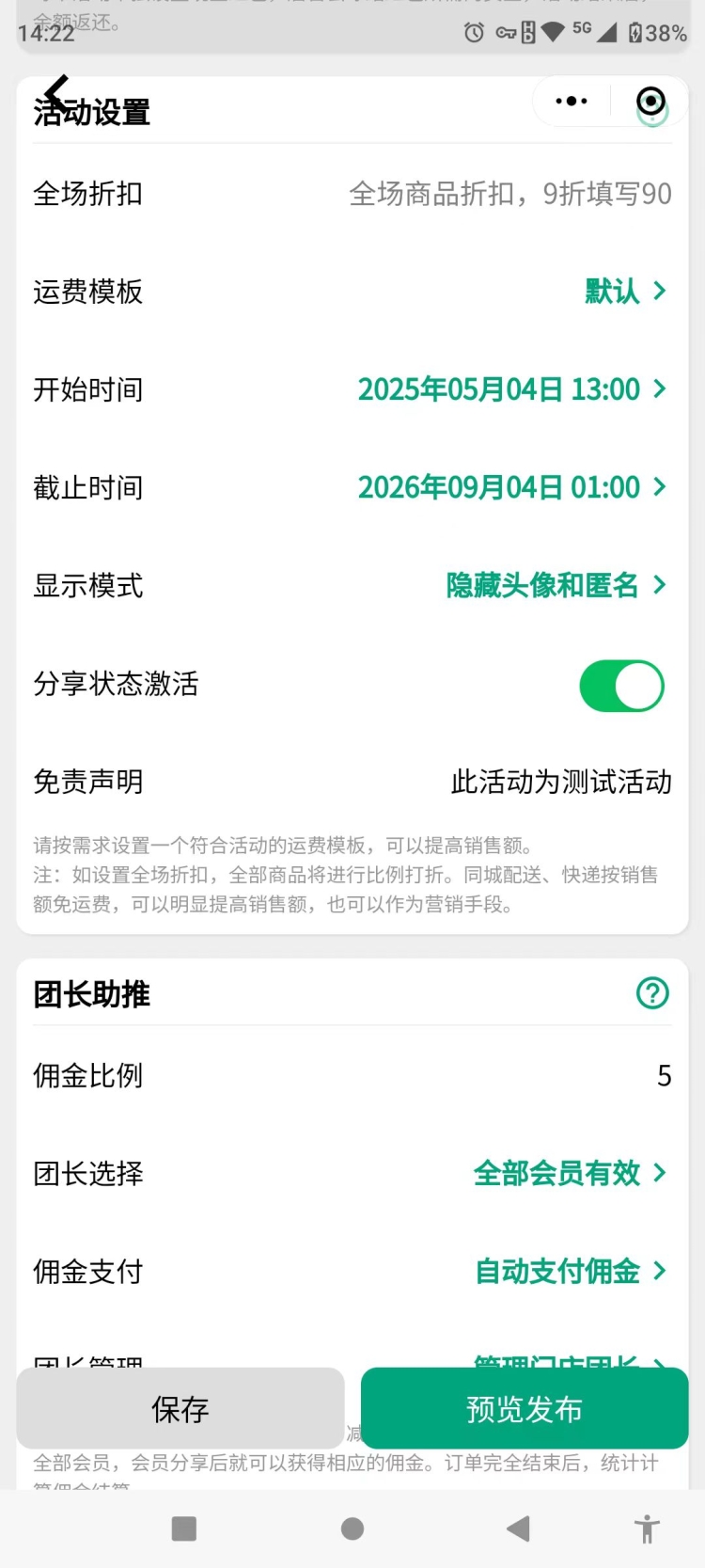The width and height of the screenshot is (705, 1568).
Task: Enter a value in the 全场折扣 field
Action: (x=510, y=194)
